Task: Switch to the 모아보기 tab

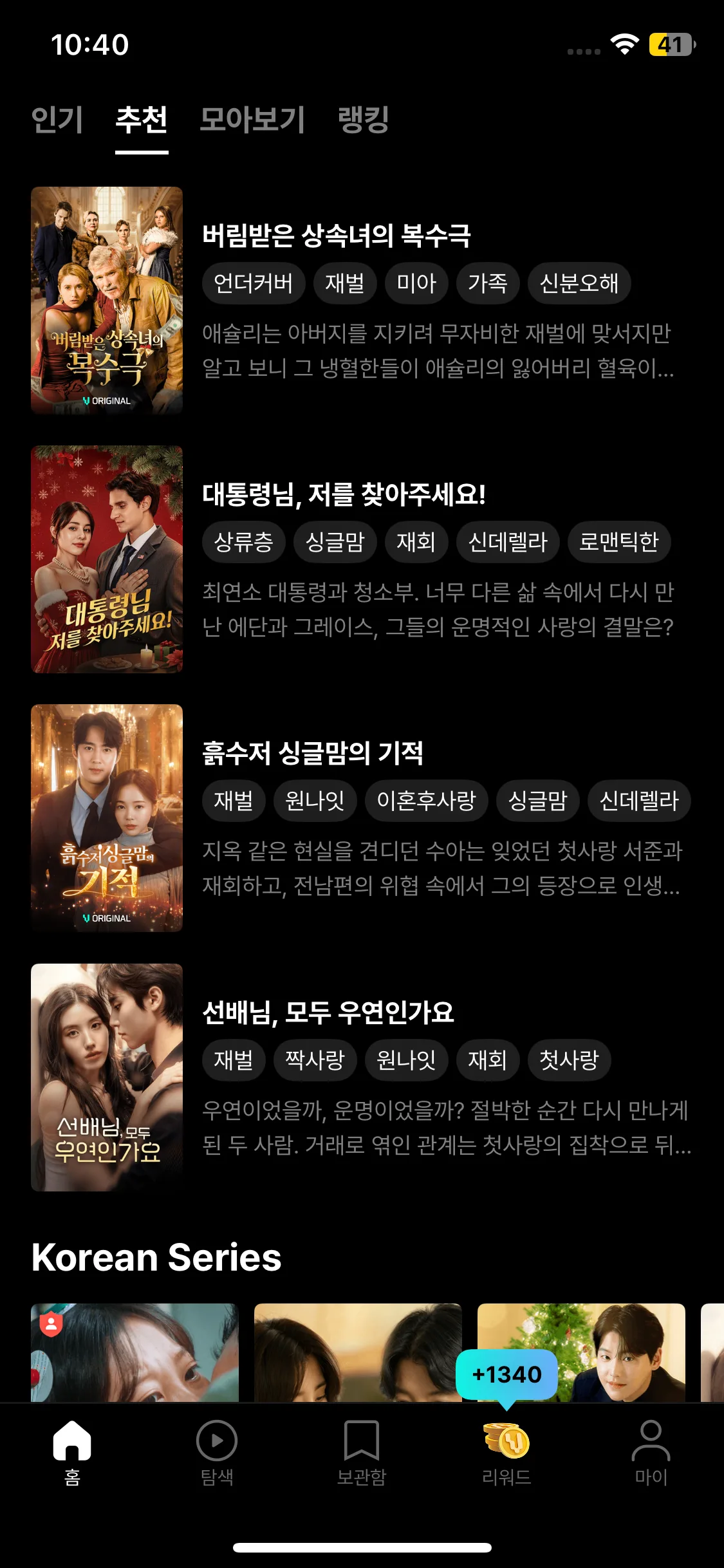Action: click(252, 120)
